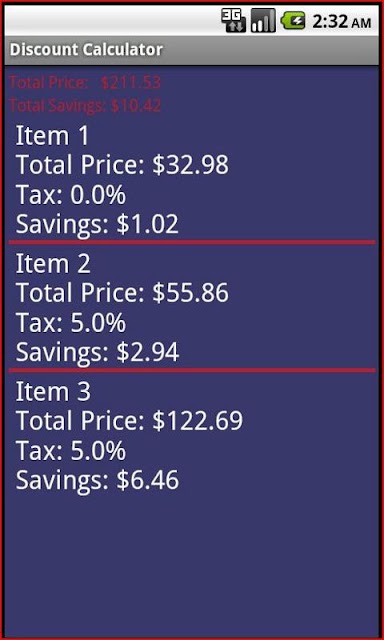The image size is (384, 640).
Task: Select the Item 2 row
Action: [x=192, y=307]
